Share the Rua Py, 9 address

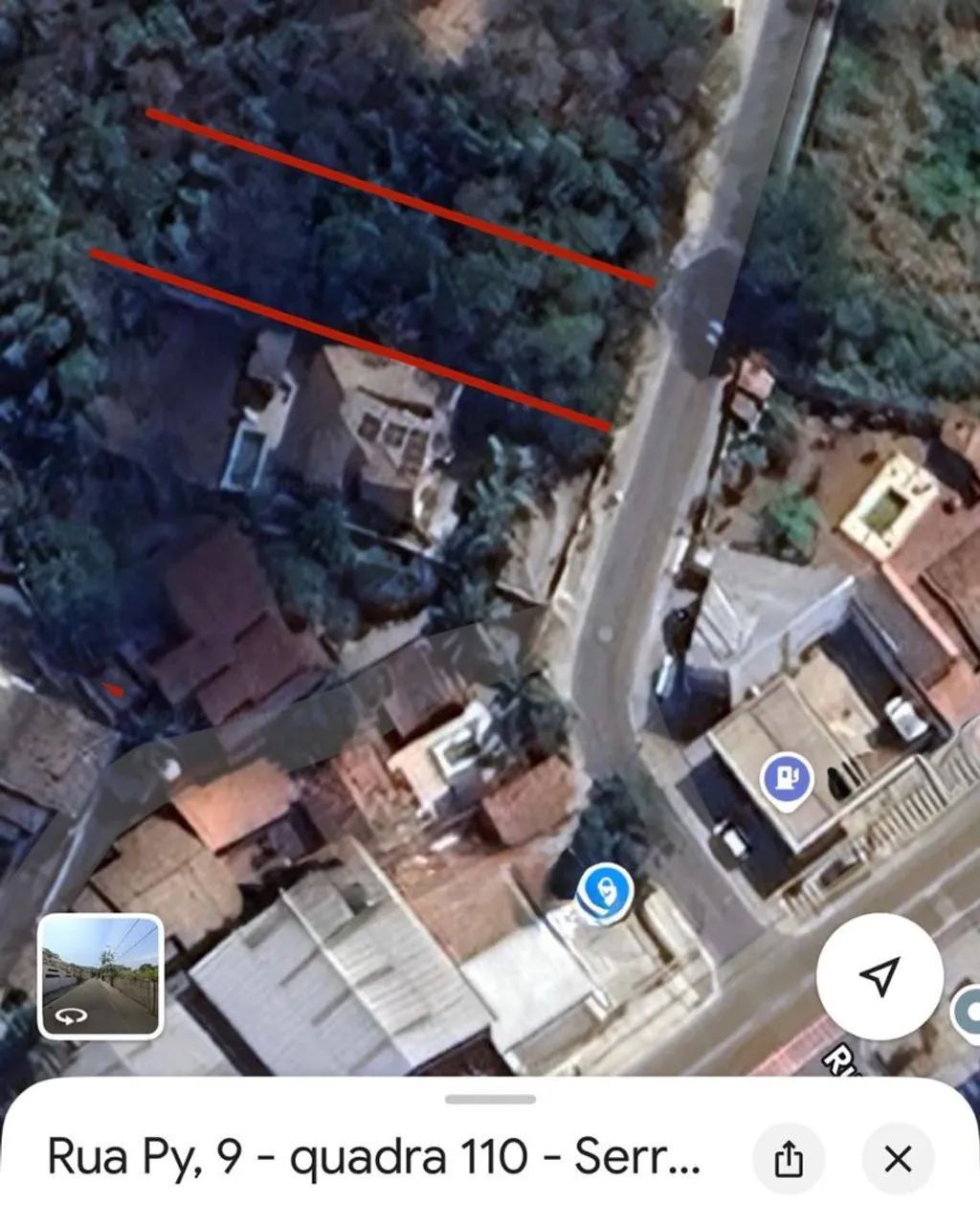[x=788, y=1159]
